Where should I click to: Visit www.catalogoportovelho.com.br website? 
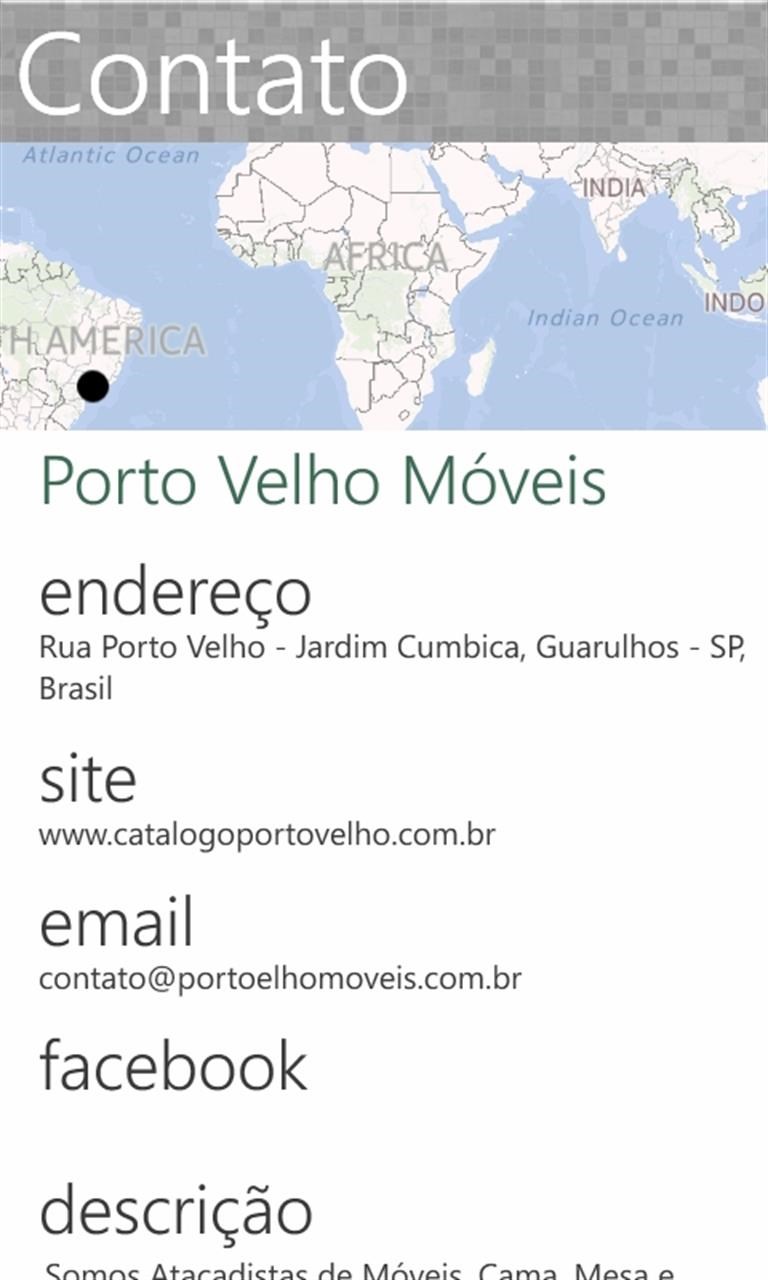(267, 834)
